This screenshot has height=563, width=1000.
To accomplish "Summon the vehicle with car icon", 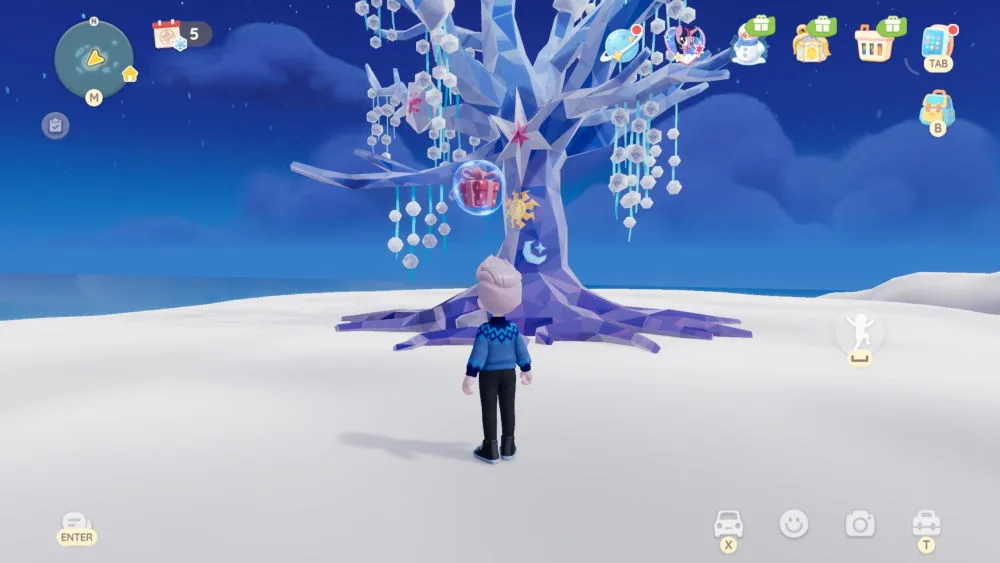I will [x=728, y=523].
